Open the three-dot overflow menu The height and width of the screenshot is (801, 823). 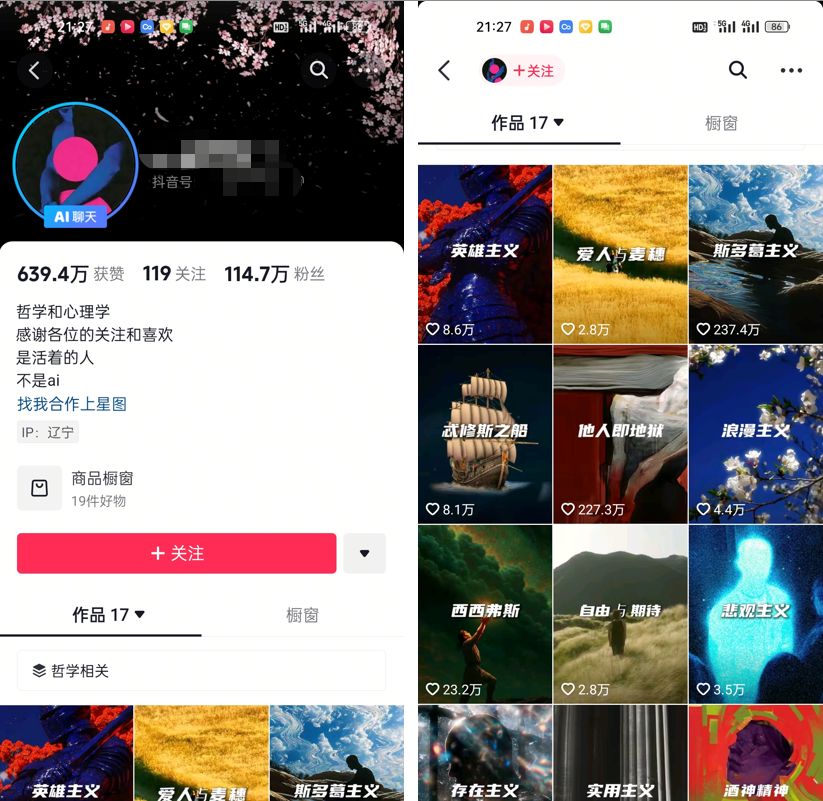(x=791, y=70)
